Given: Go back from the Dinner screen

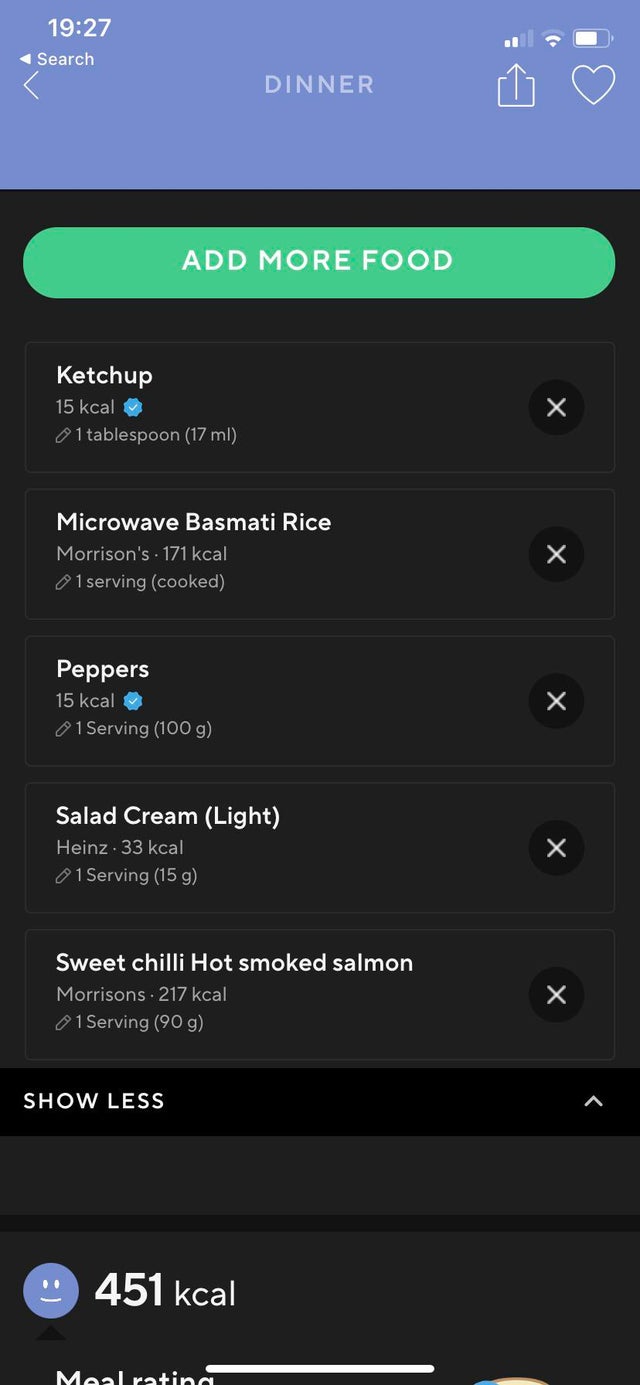Looking at the screenshot, I should coord(32,86).
